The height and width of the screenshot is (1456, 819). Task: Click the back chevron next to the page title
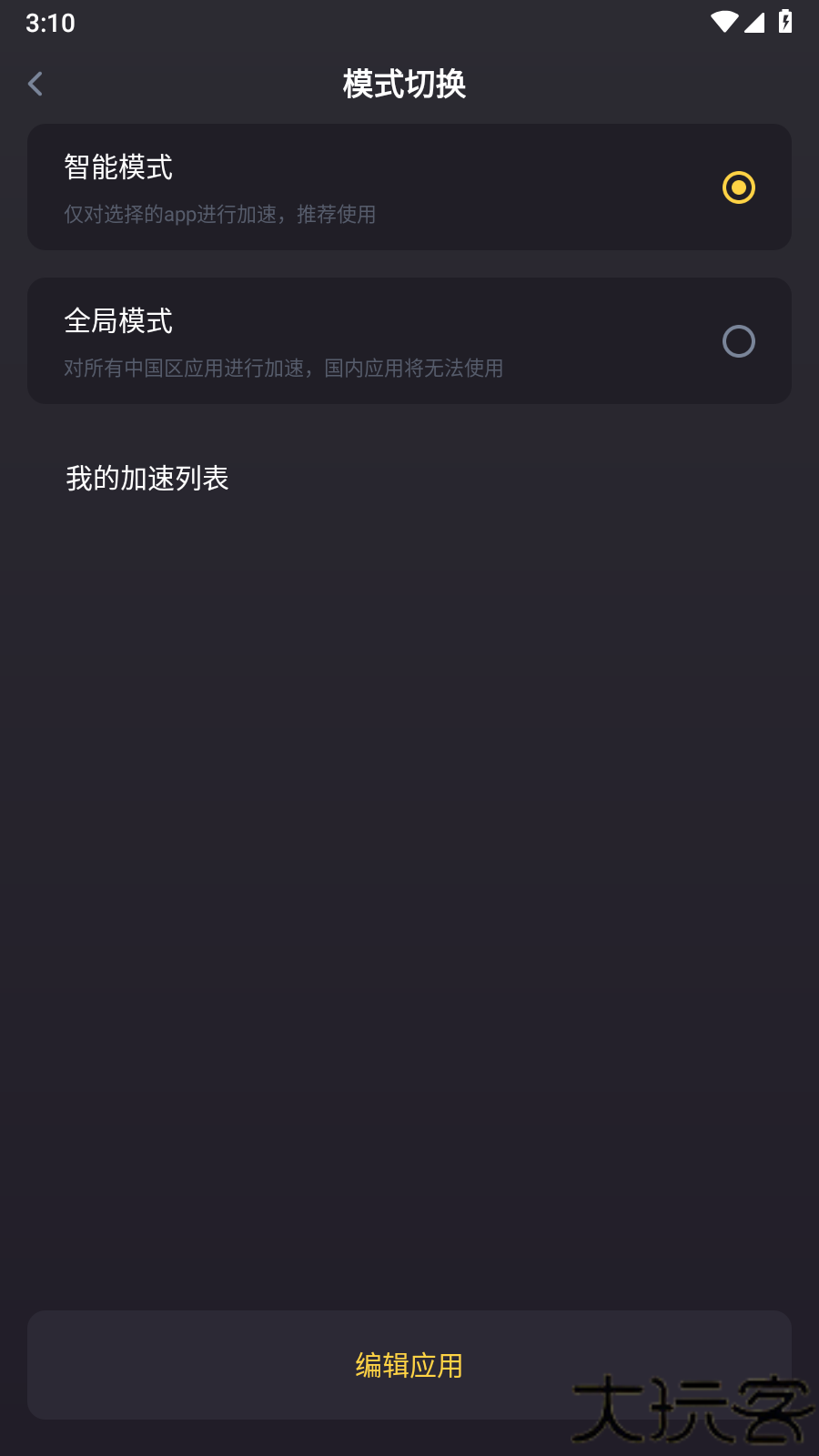point(35,83)
